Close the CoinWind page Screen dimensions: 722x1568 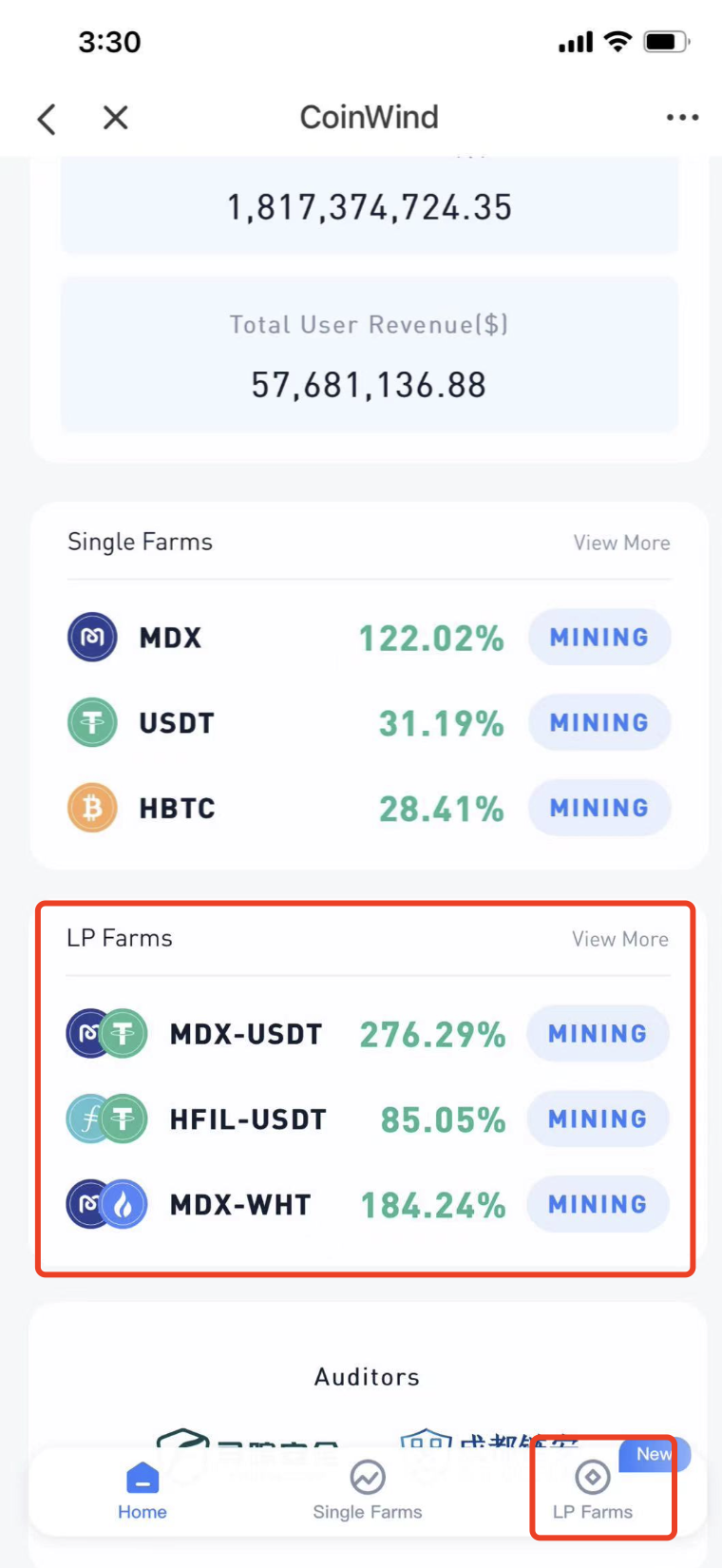click(116, 118)
